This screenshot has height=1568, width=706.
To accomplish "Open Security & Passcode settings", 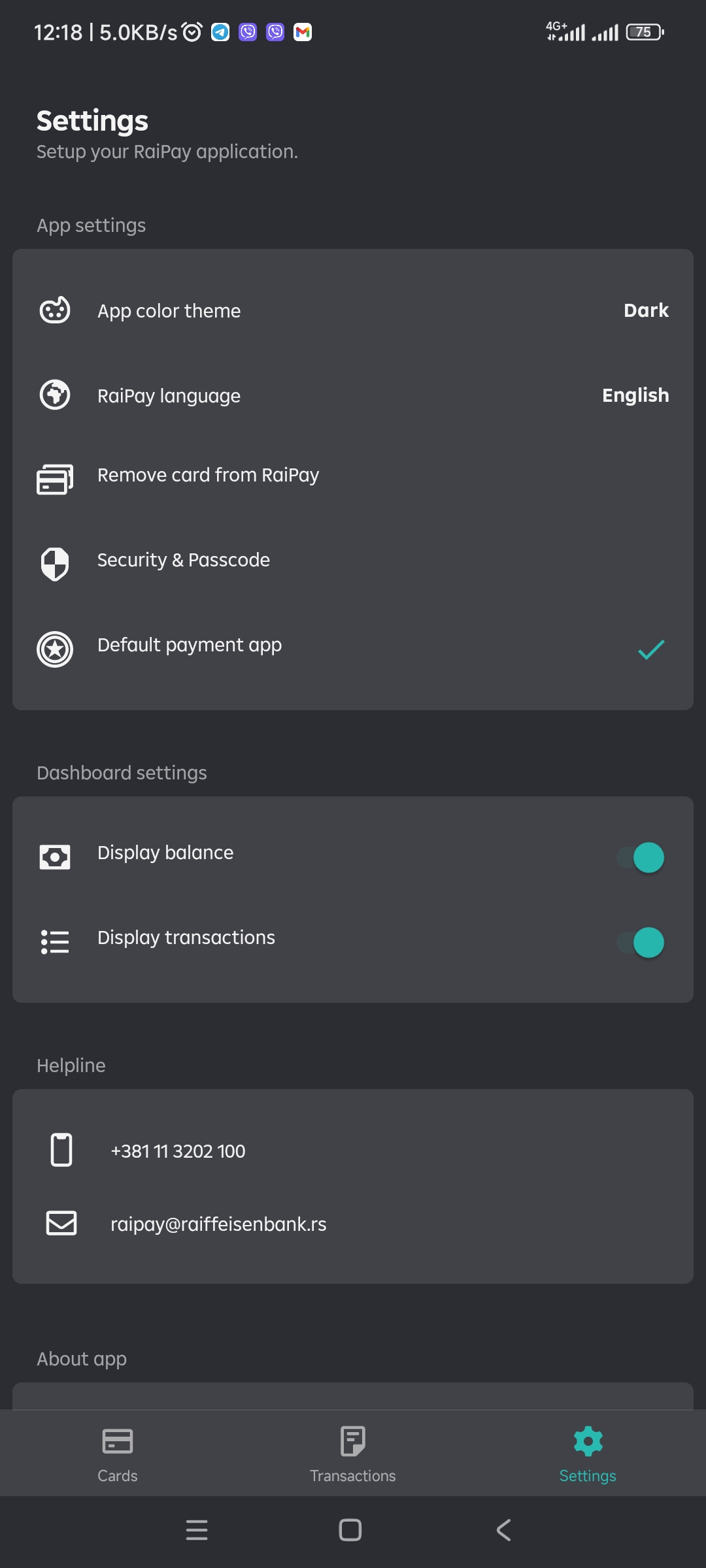I will coord(353,561).
